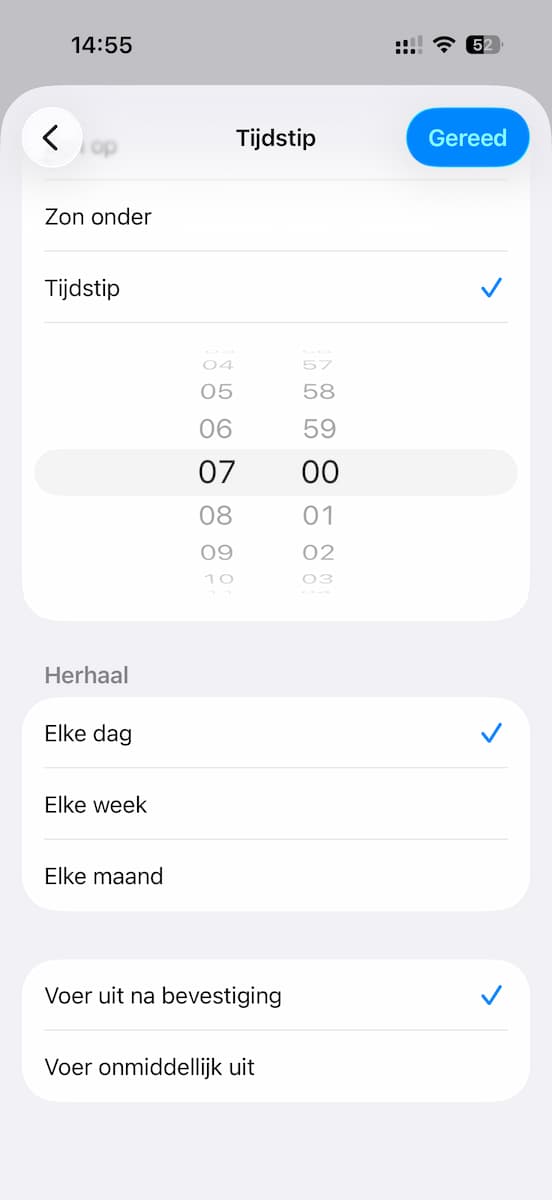Image resolution: width=552 pixels, height=1200 pixels.
Task: Choose Voer uit na bevestiging
Action: (x=276, y=995)
